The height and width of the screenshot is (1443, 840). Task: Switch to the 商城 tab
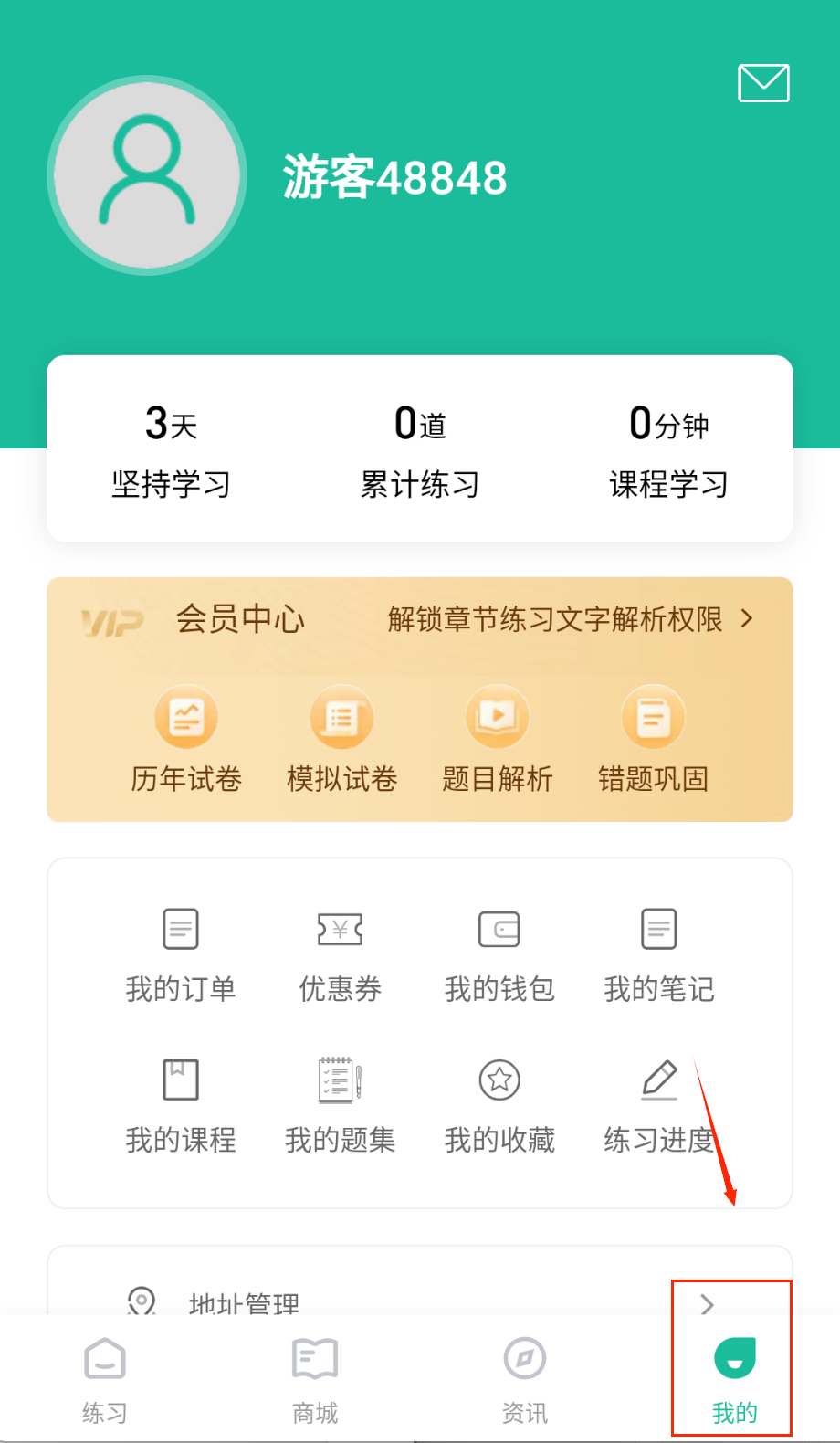click(315, 1381)
